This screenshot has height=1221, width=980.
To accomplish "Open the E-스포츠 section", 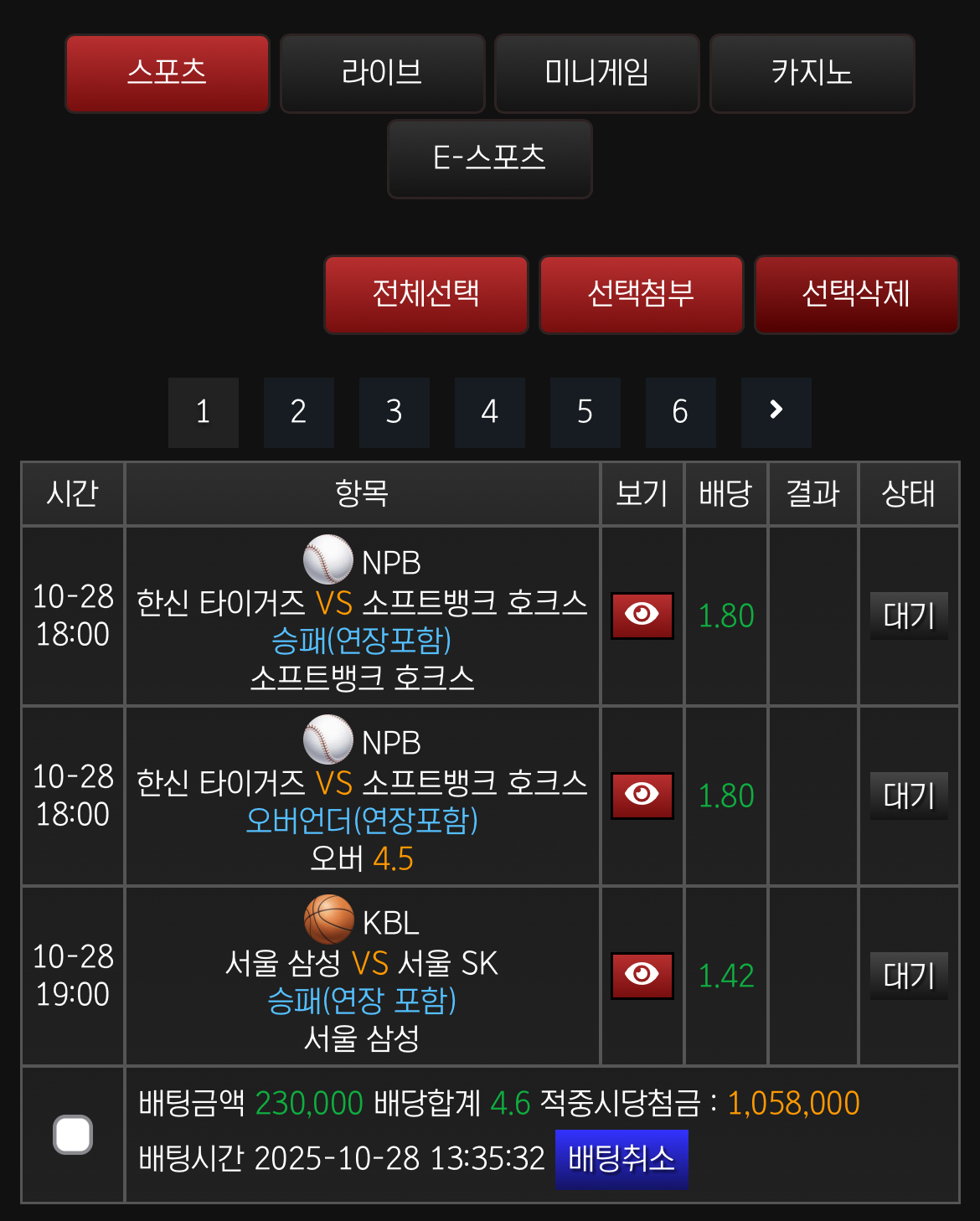I will [489, 159].
